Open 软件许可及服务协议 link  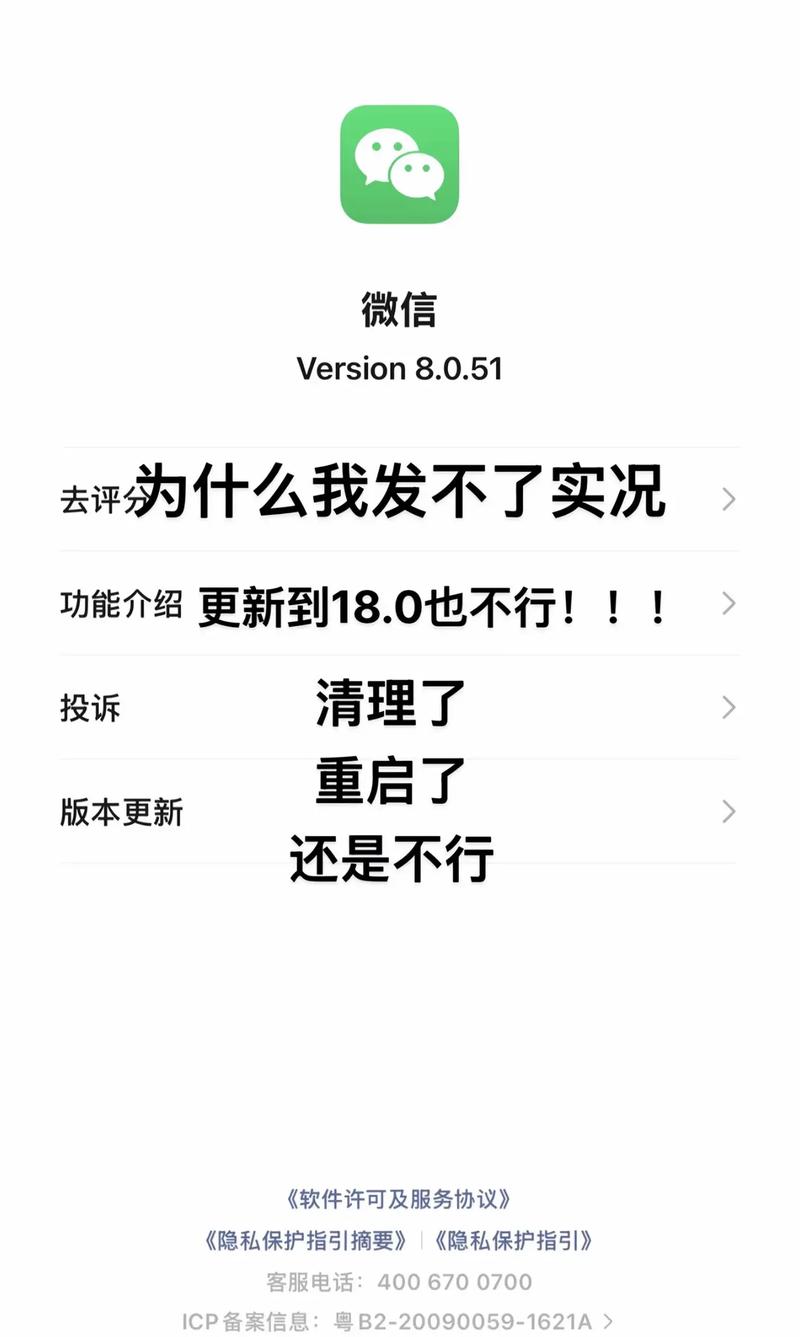399,1198
